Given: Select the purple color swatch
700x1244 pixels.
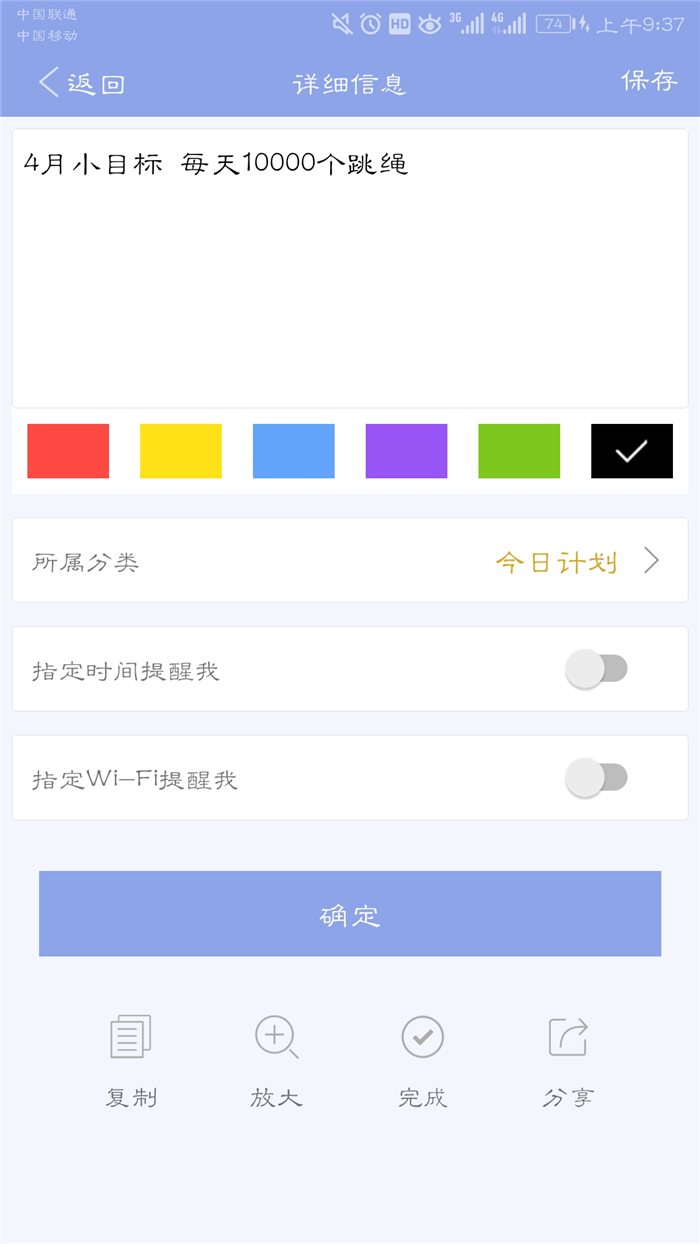Looking at the screenshot, I should pyautogui.click(x=406, y=451).
